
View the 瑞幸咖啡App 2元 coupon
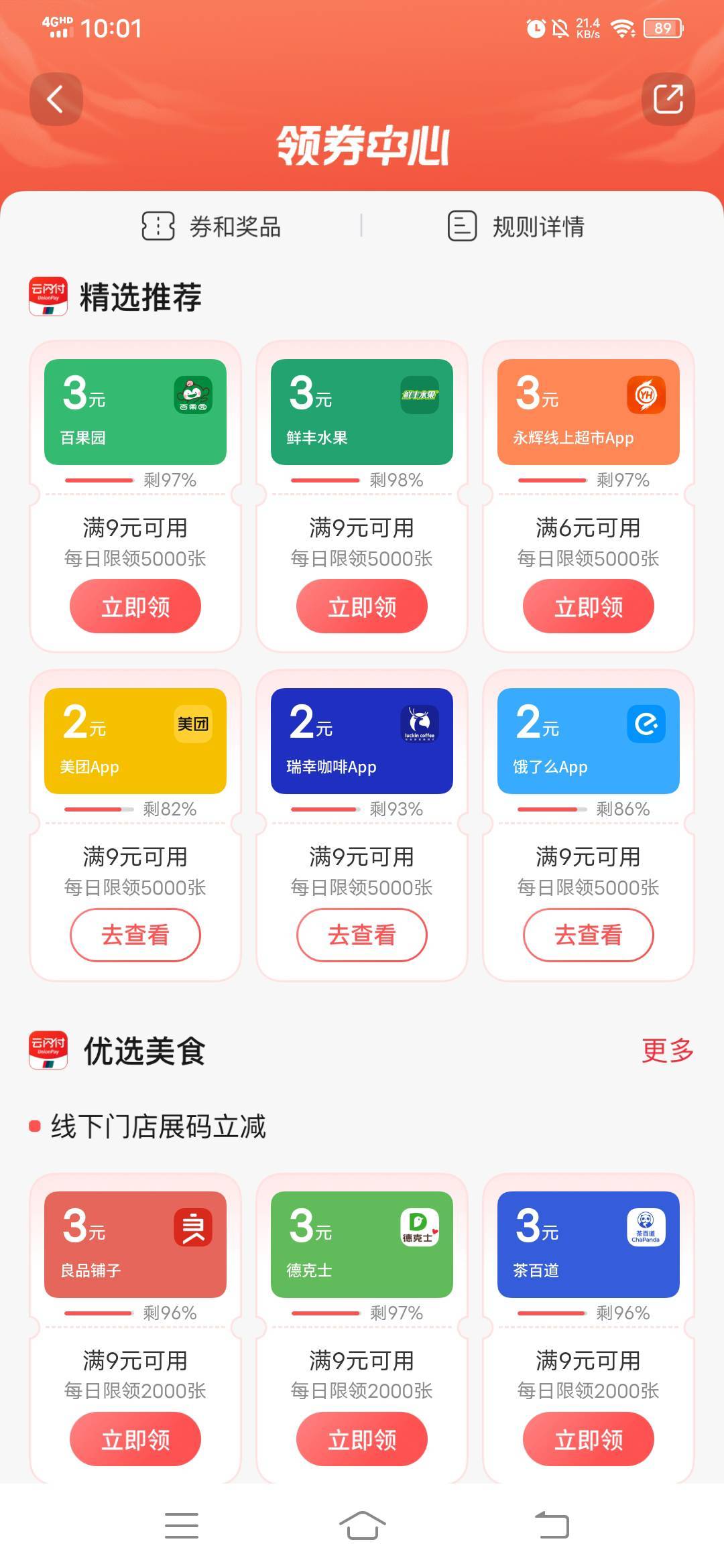point(362,935)
